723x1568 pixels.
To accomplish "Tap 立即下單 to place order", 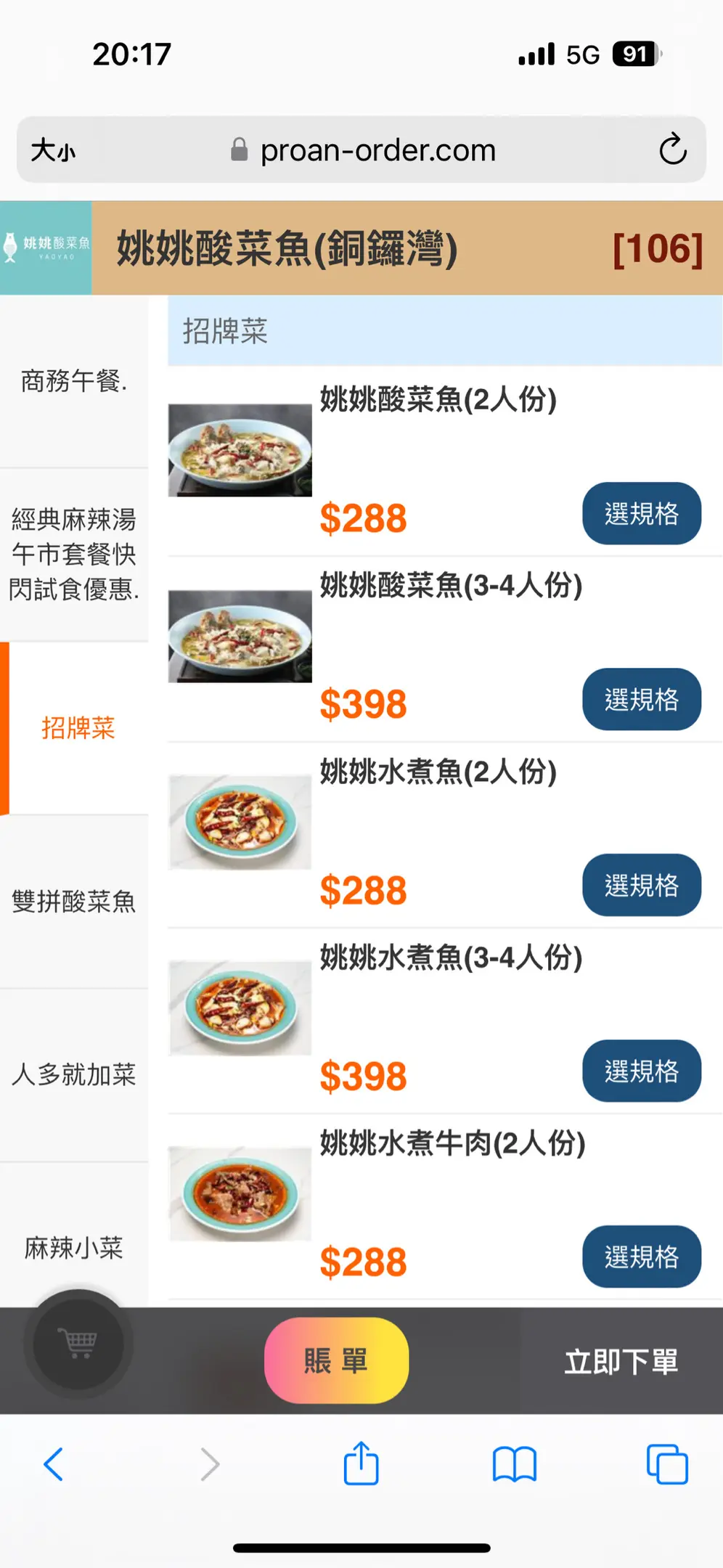I will coord(621,1362).
